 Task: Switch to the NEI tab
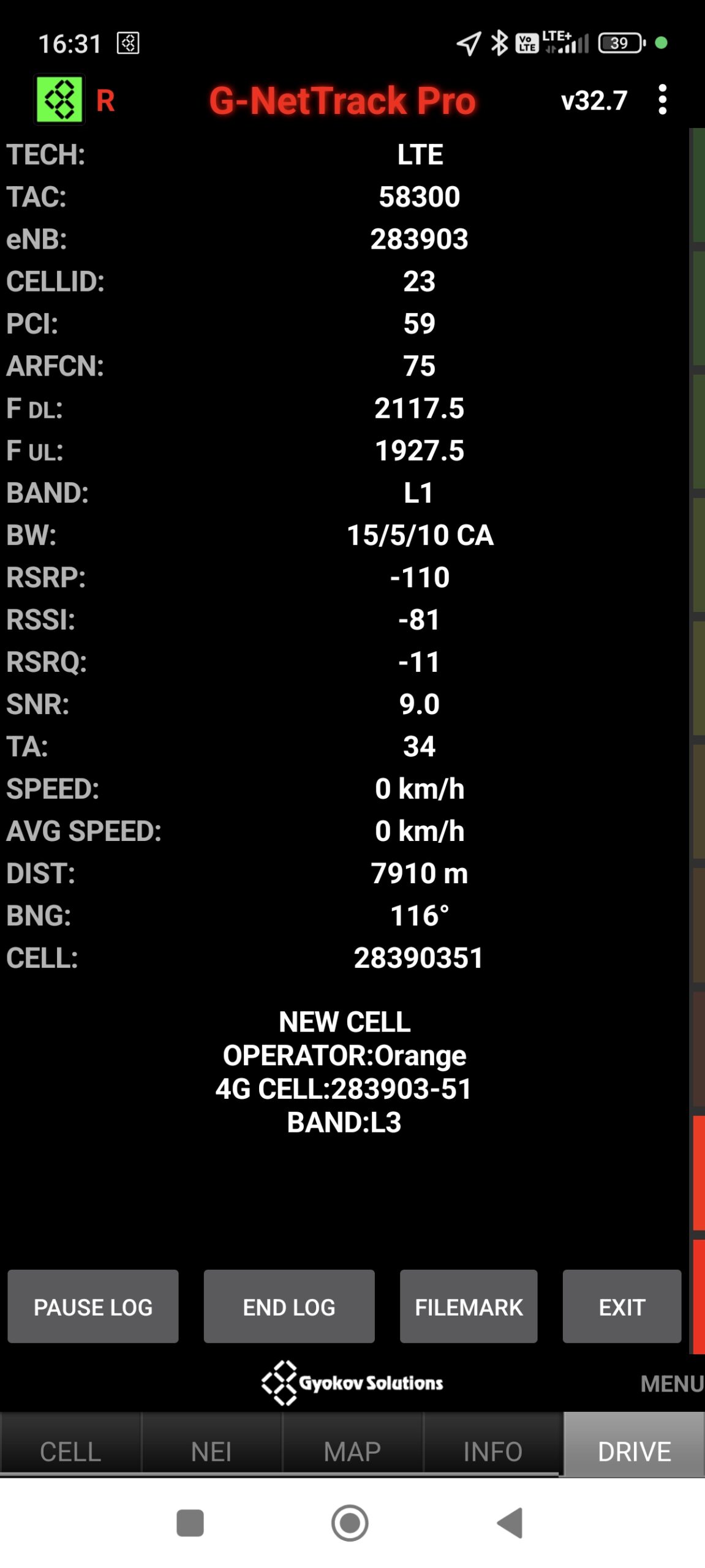[211, 1451]
